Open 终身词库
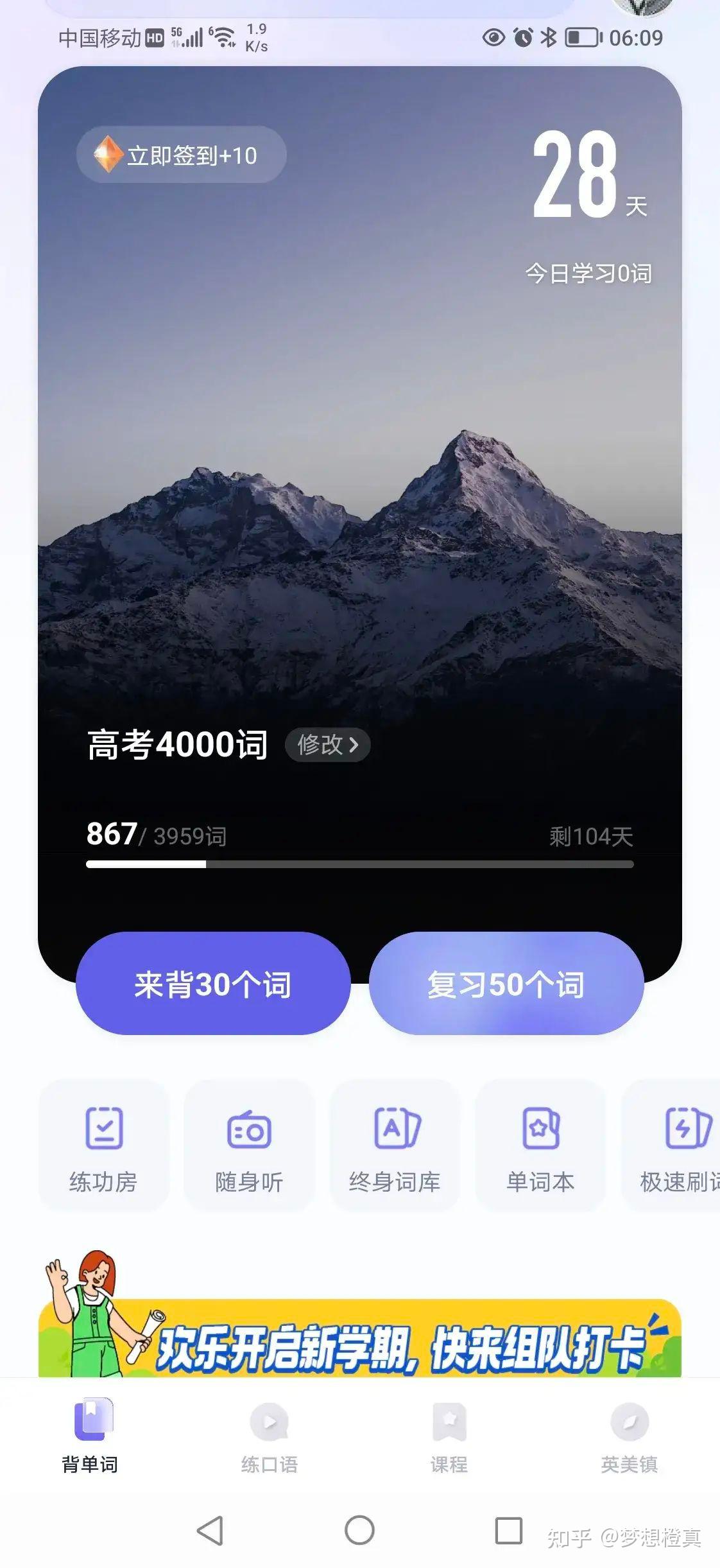The image size is (720, 1568). [x=395, y=1146]
